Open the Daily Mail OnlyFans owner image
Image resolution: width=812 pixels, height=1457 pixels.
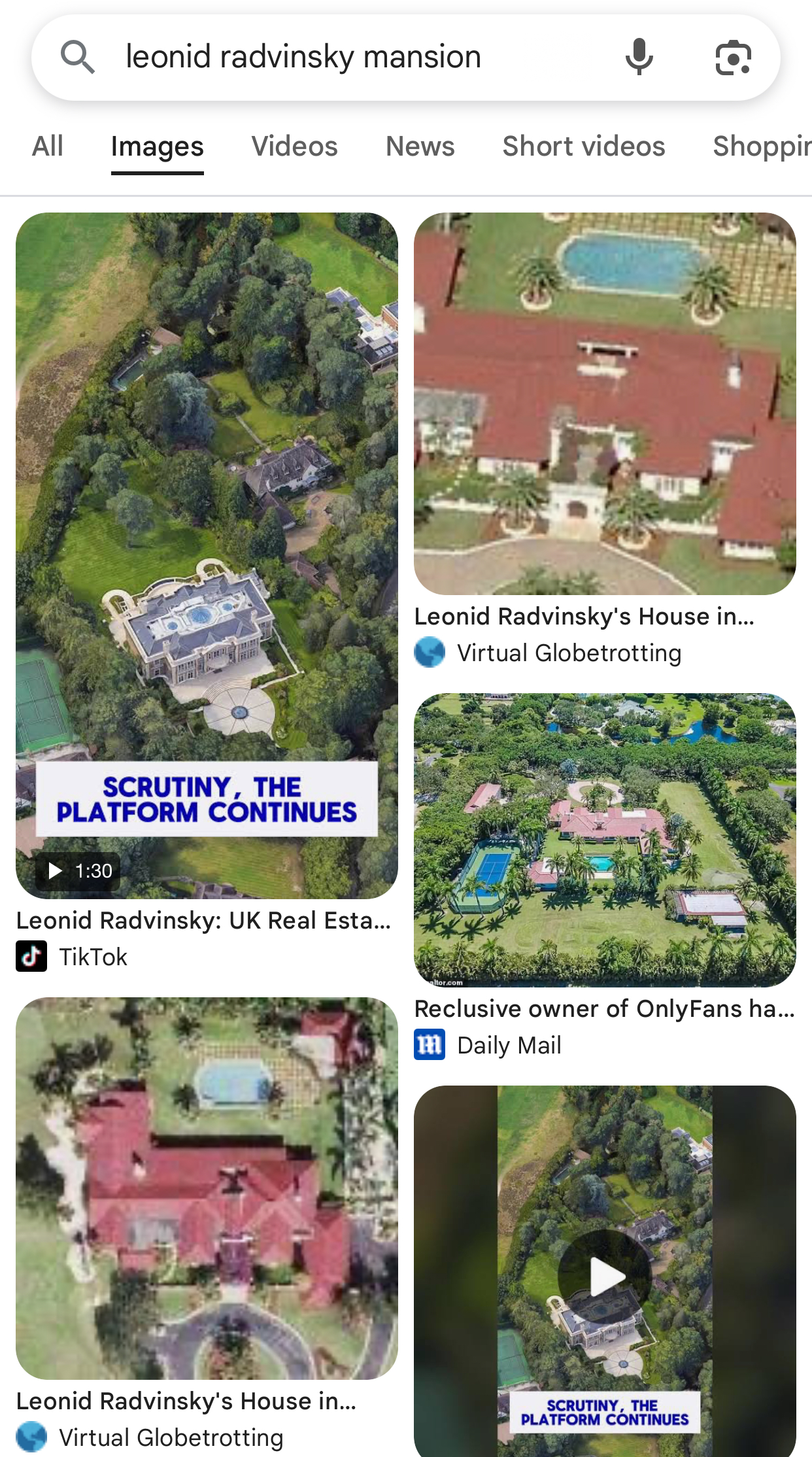pos(605,840)
